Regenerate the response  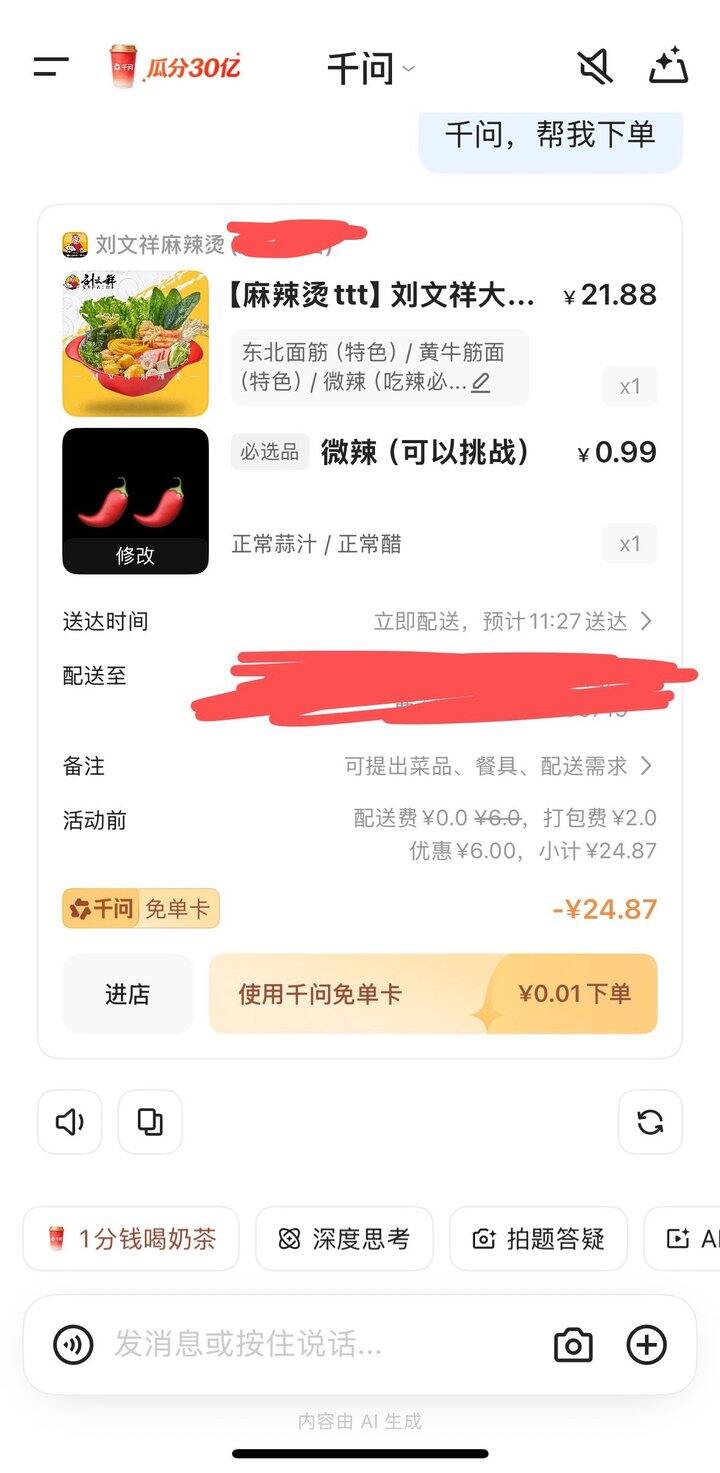[650, 1122]
